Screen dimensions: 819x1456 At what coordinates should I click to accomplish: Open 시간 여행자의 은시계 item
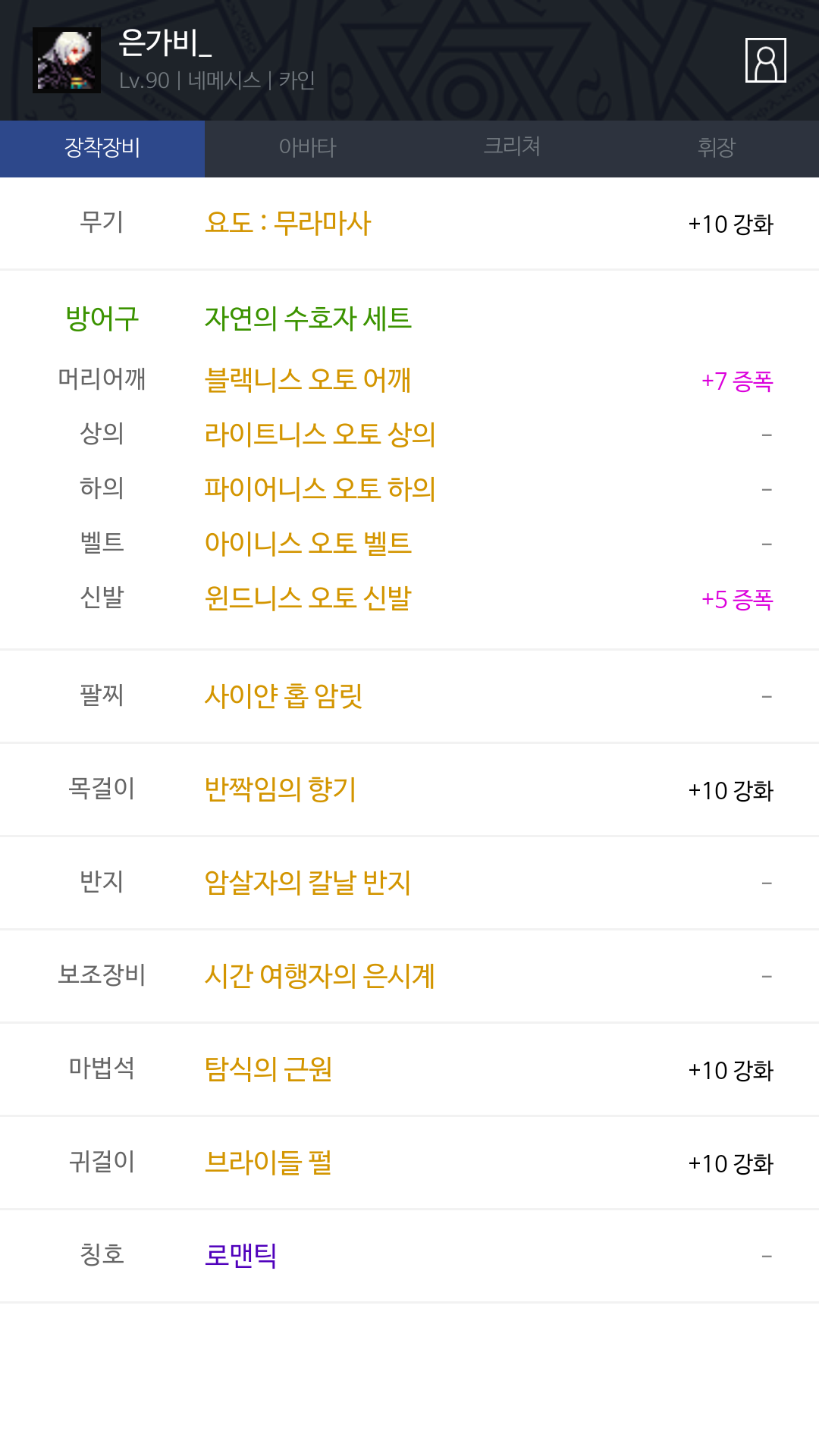coord(319,975)
